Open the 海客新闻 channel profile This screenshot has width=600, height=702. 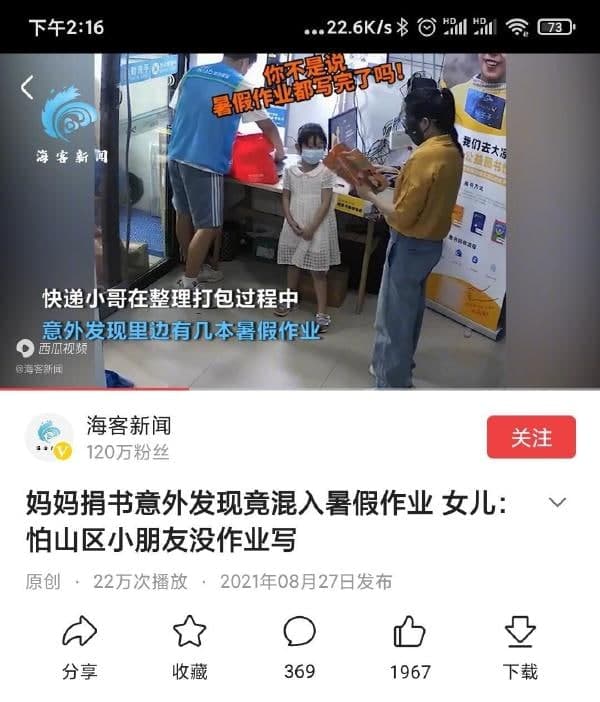(x=49, y=438)
